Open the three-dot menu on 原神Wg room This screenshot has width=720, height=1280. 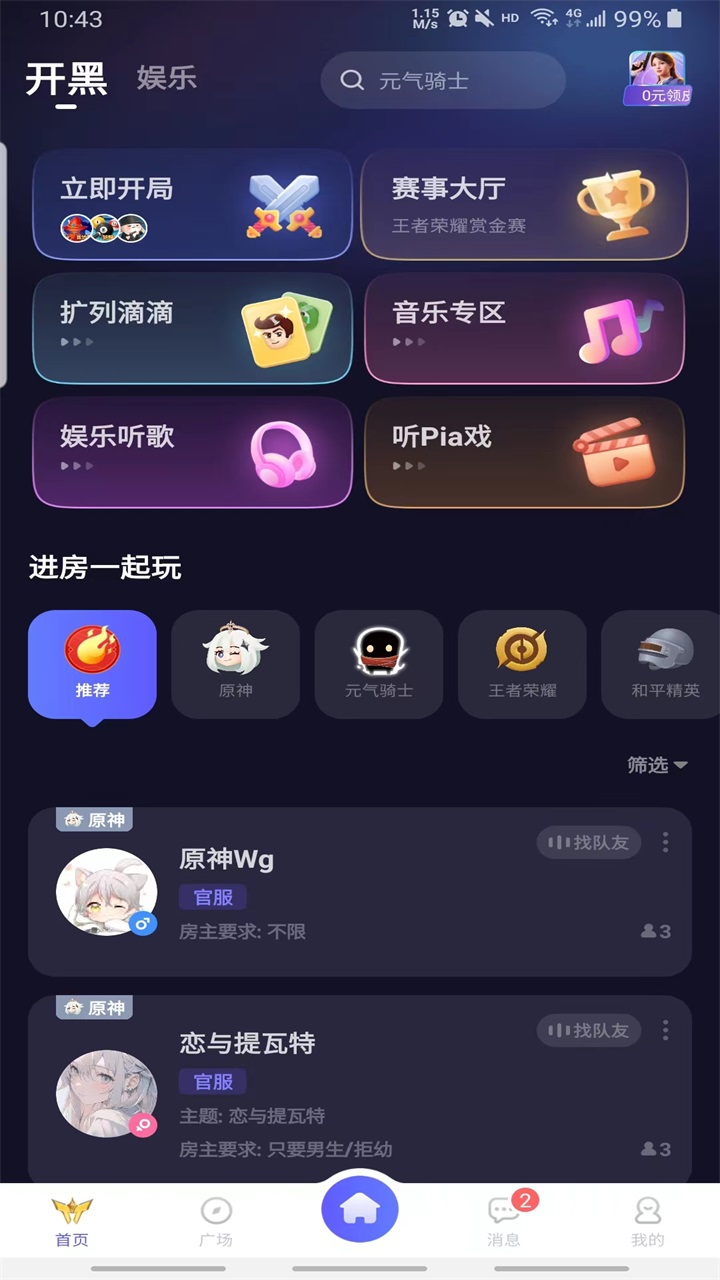click(x=665, y=843)
